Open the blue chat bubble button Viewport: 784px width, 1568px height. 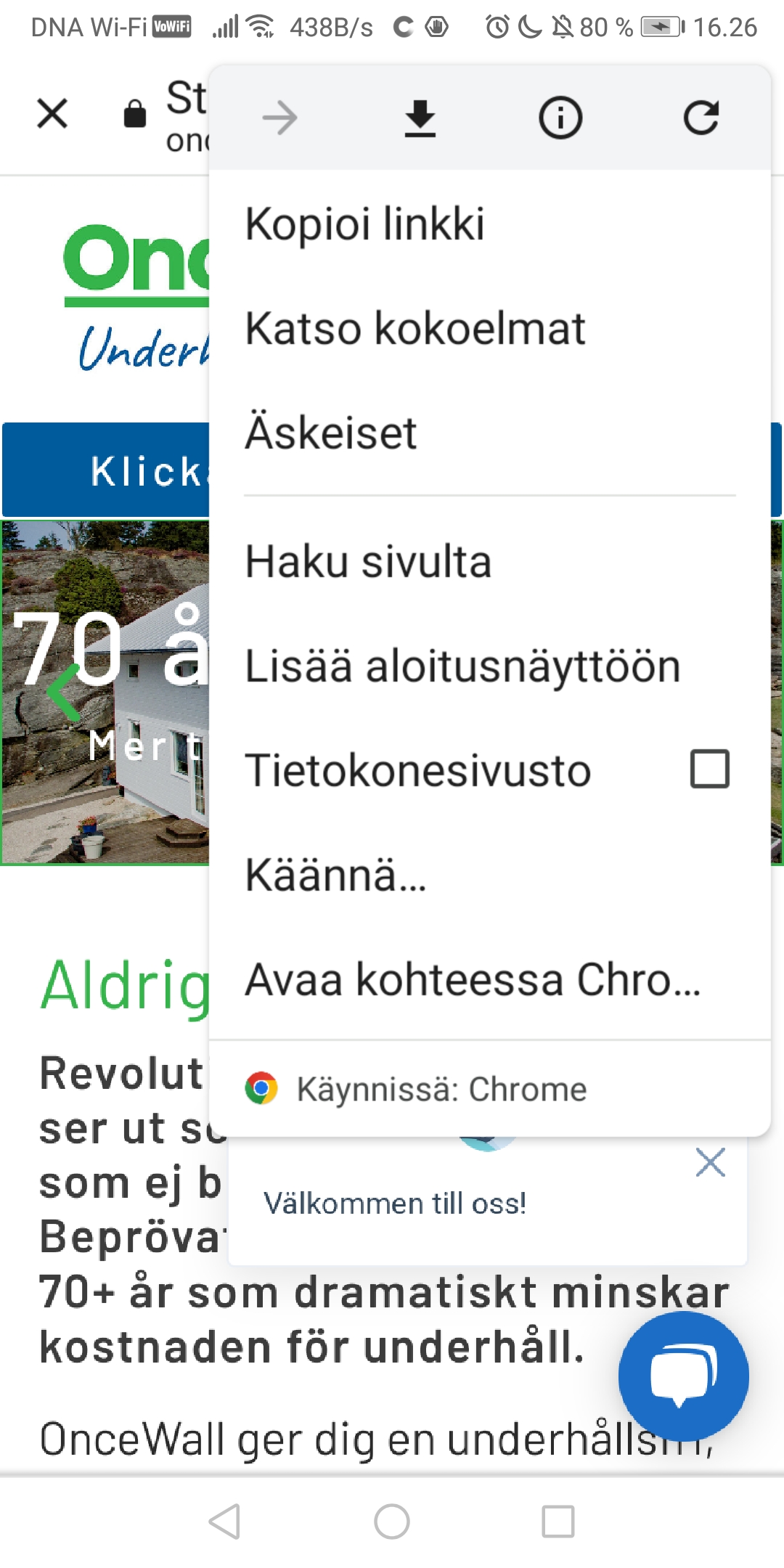683,1376
